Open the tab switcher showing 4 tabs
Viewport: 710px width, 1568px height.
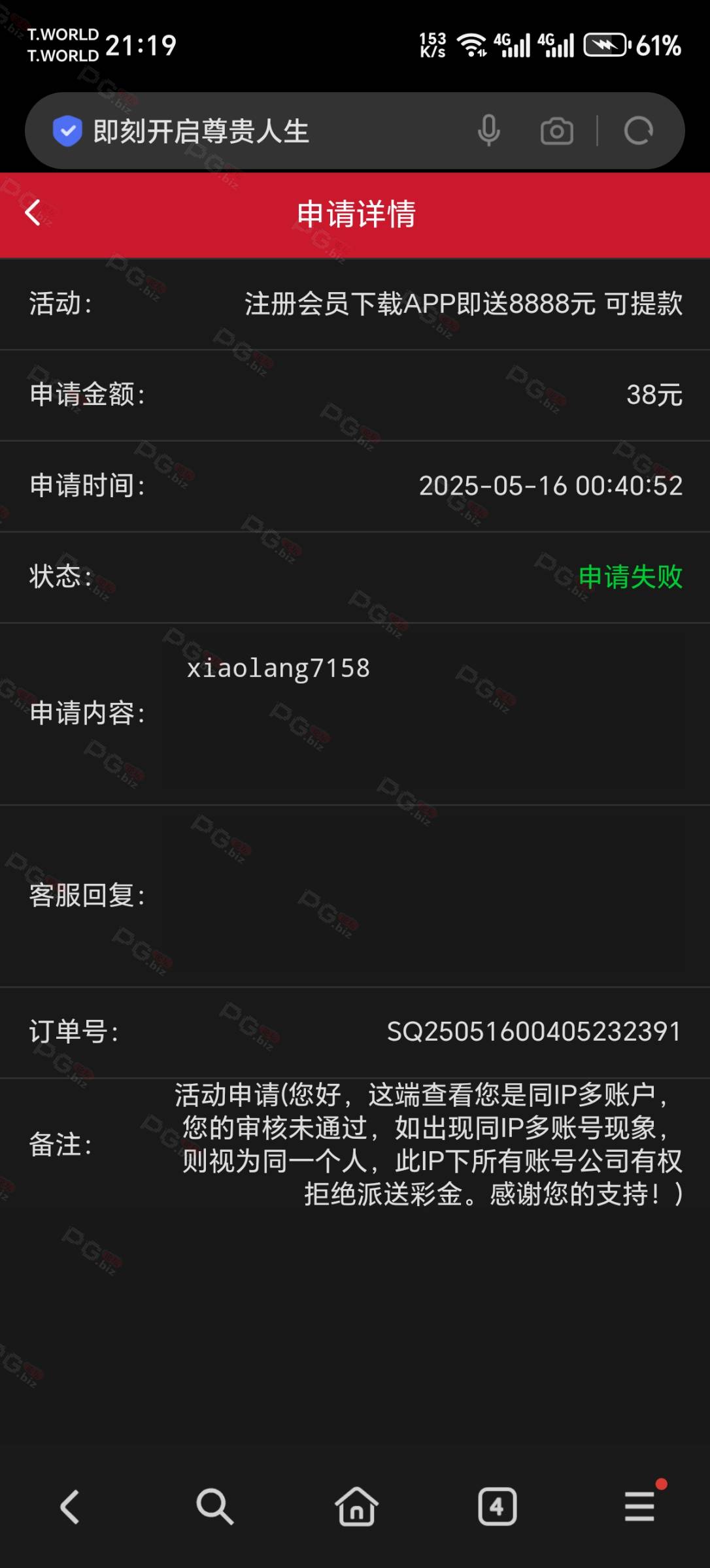[x=498, y=1507]
